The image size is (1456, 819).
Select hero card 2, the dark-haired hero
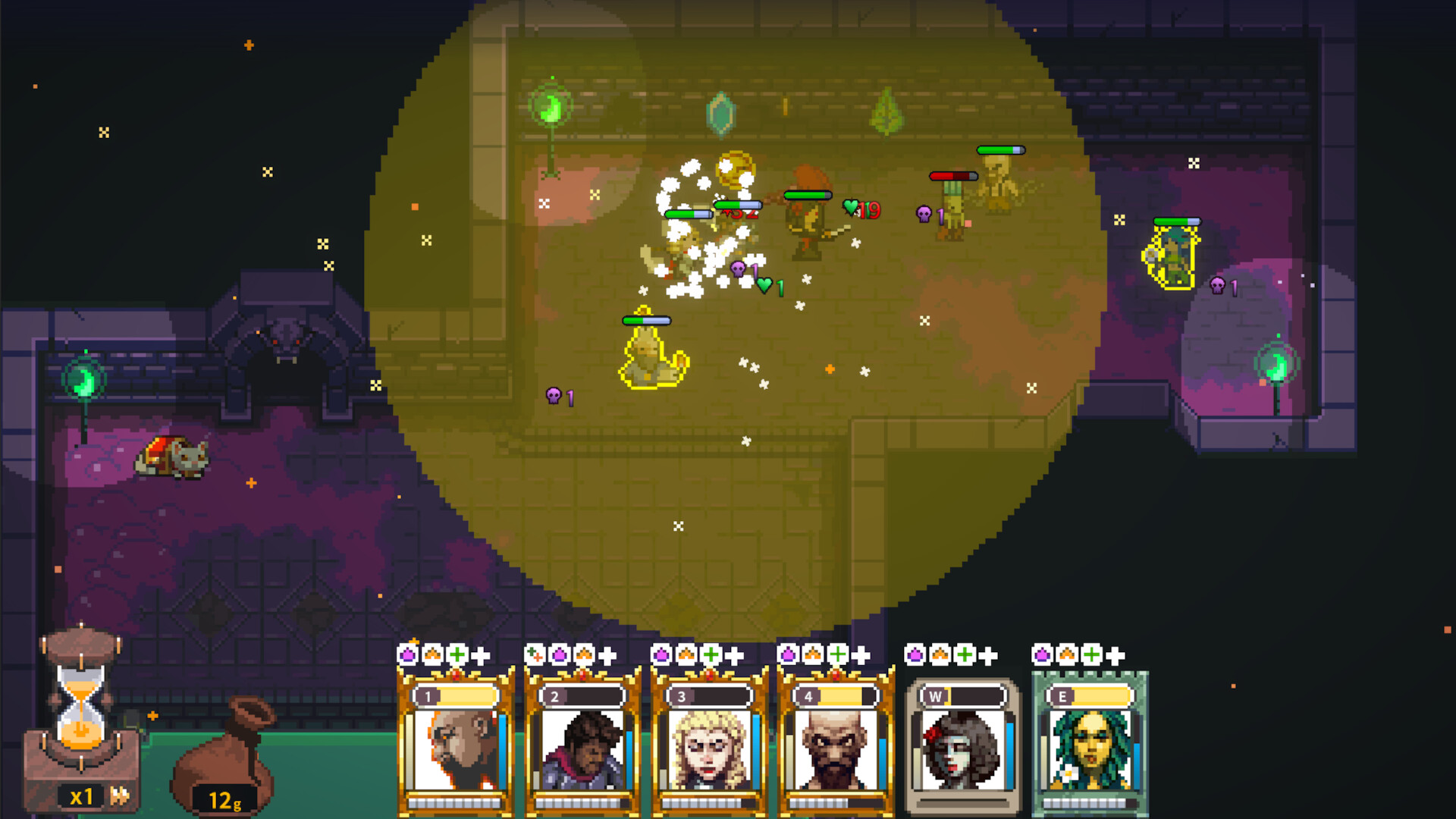coord(582,747)
